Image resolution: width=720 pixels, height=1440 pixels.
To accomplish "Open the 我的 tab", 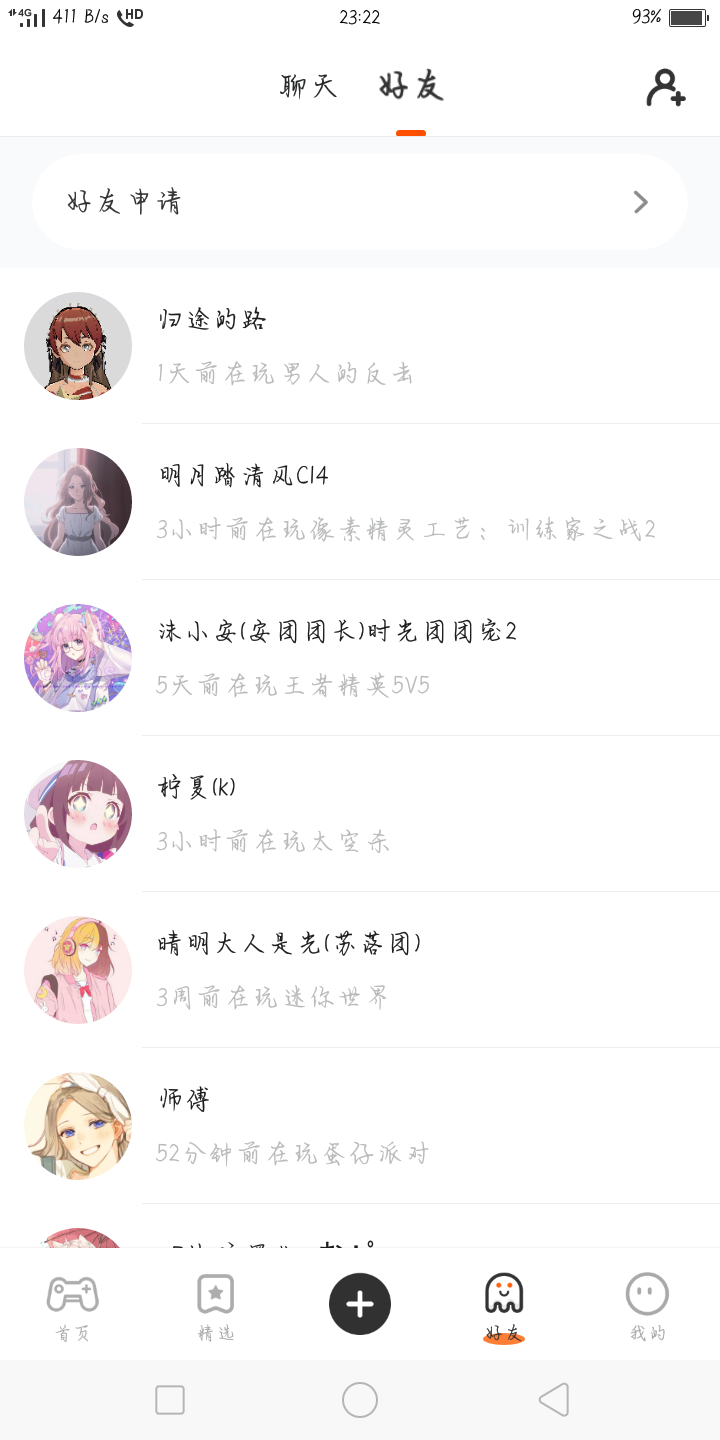I will tap(647, 1306).
